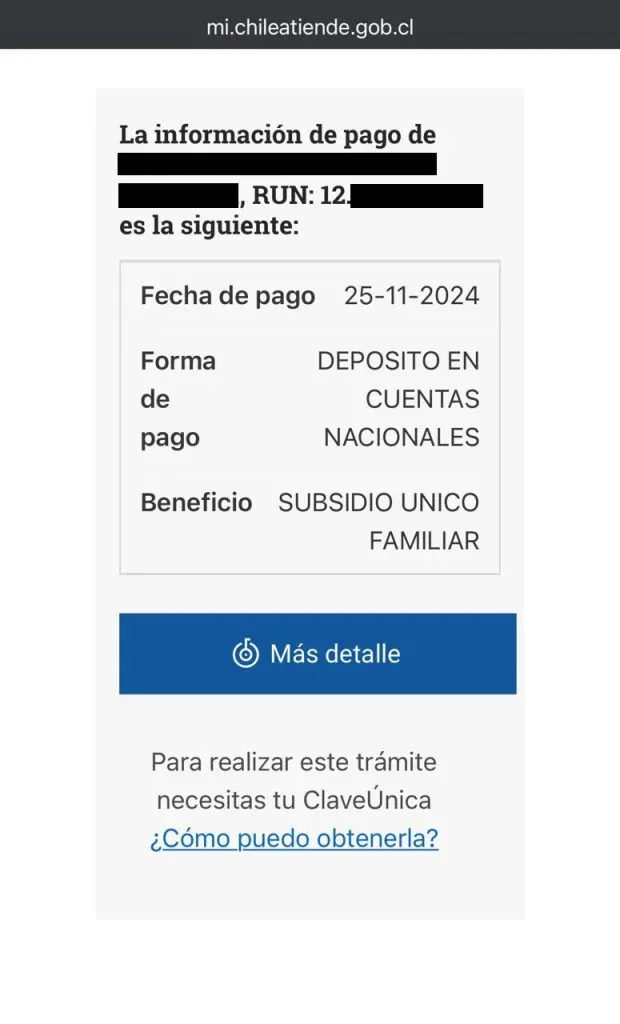Tap the mi.chileatiende.gob.cl address bar
This screenshot has width=620, height=1024.
310,27
